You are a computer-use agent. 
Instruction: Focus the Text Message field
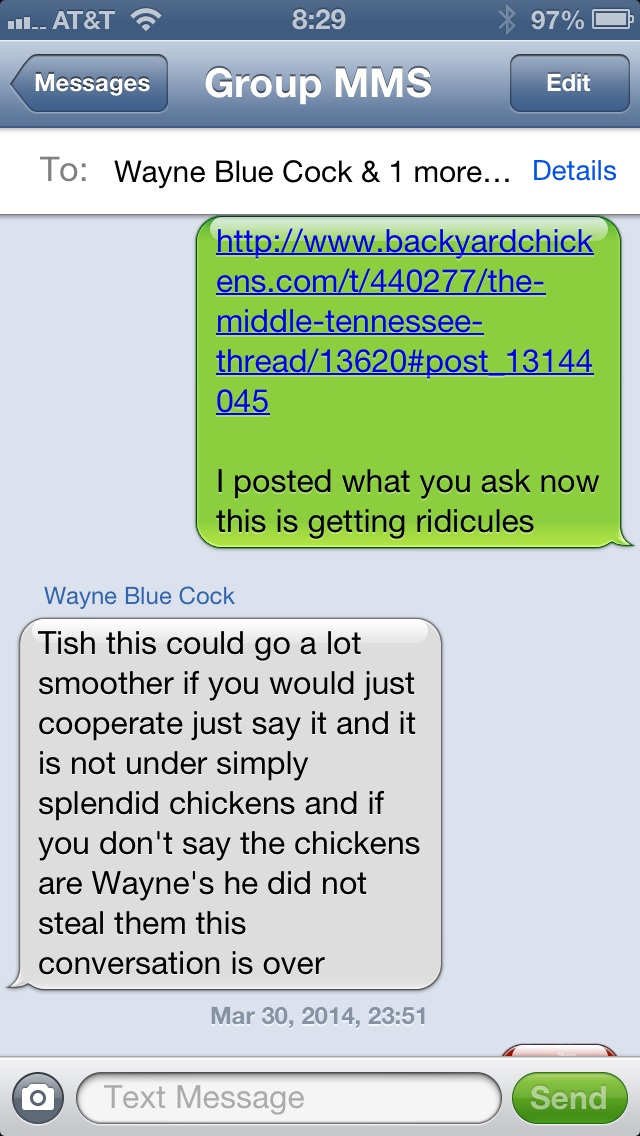[288, 1098]
